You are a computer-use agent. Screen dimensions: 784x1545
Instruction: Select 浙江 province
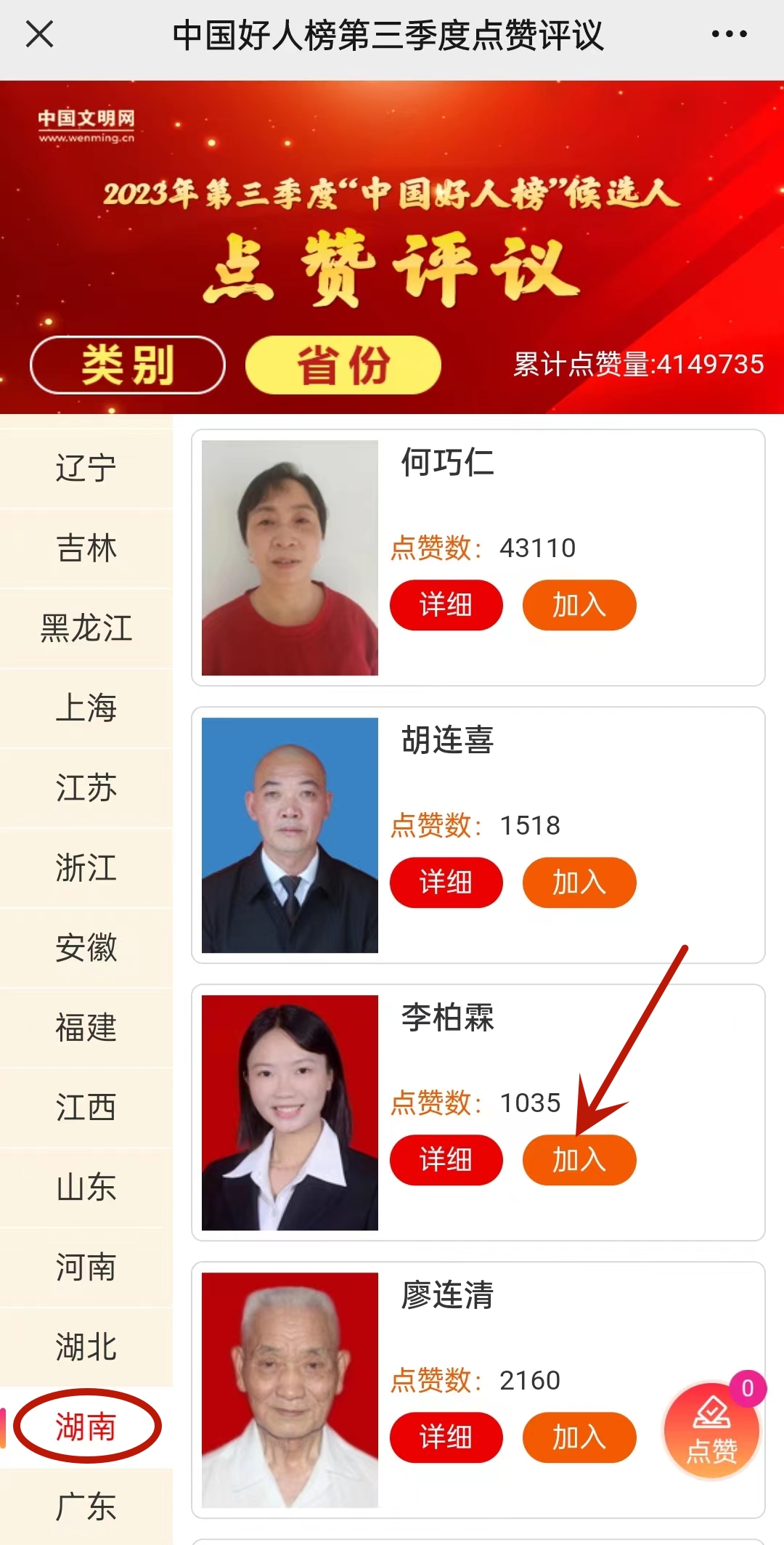(x=86, y=867)
